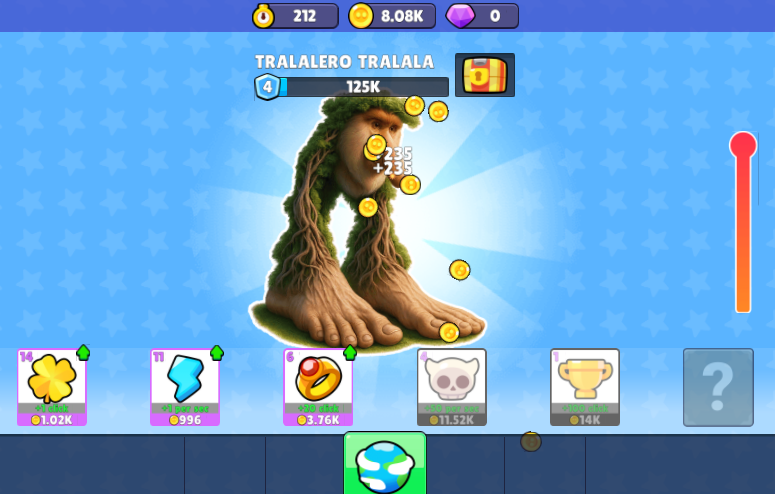This screenshot has width=775, height=494.
Task: Tap the Tralalero Tralala character to earn coins
Action: click(370, 230)
